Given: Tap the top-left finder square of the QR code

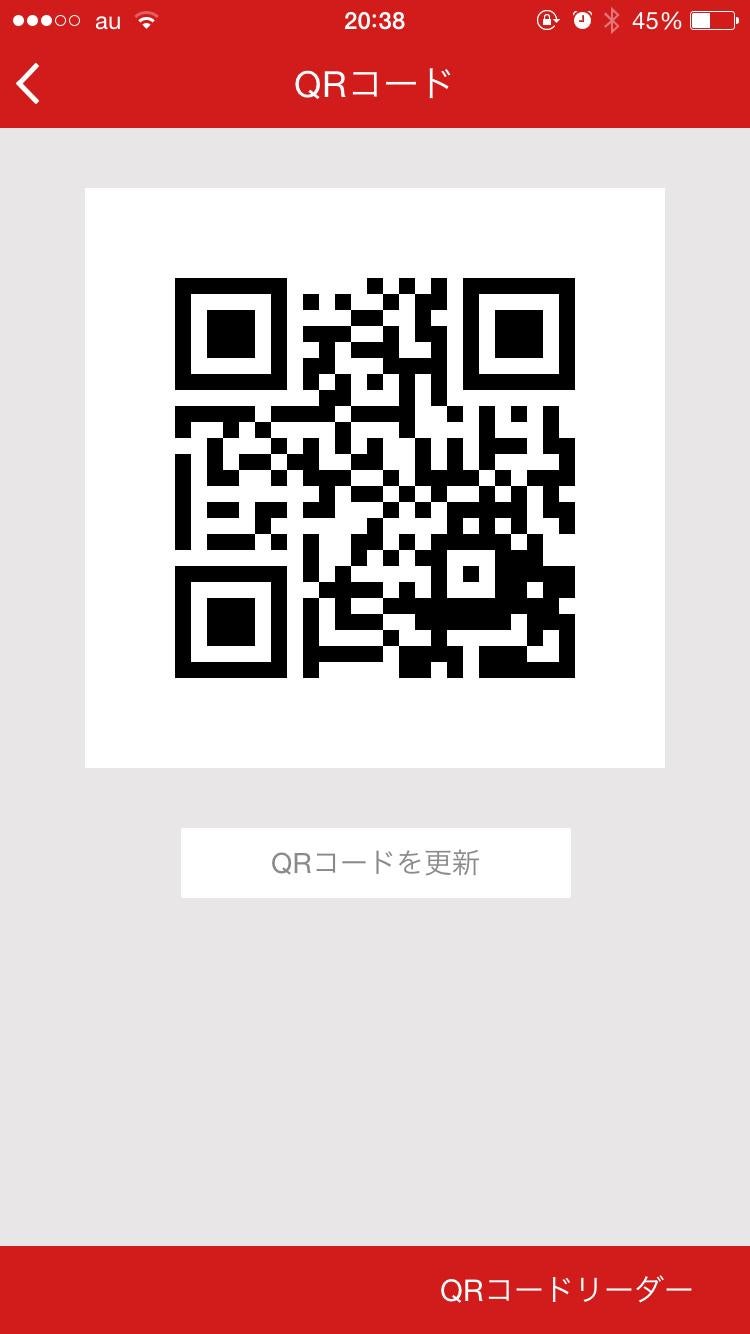Looking at the screenshot, I should pyautogui.click(x=229, y=334).
